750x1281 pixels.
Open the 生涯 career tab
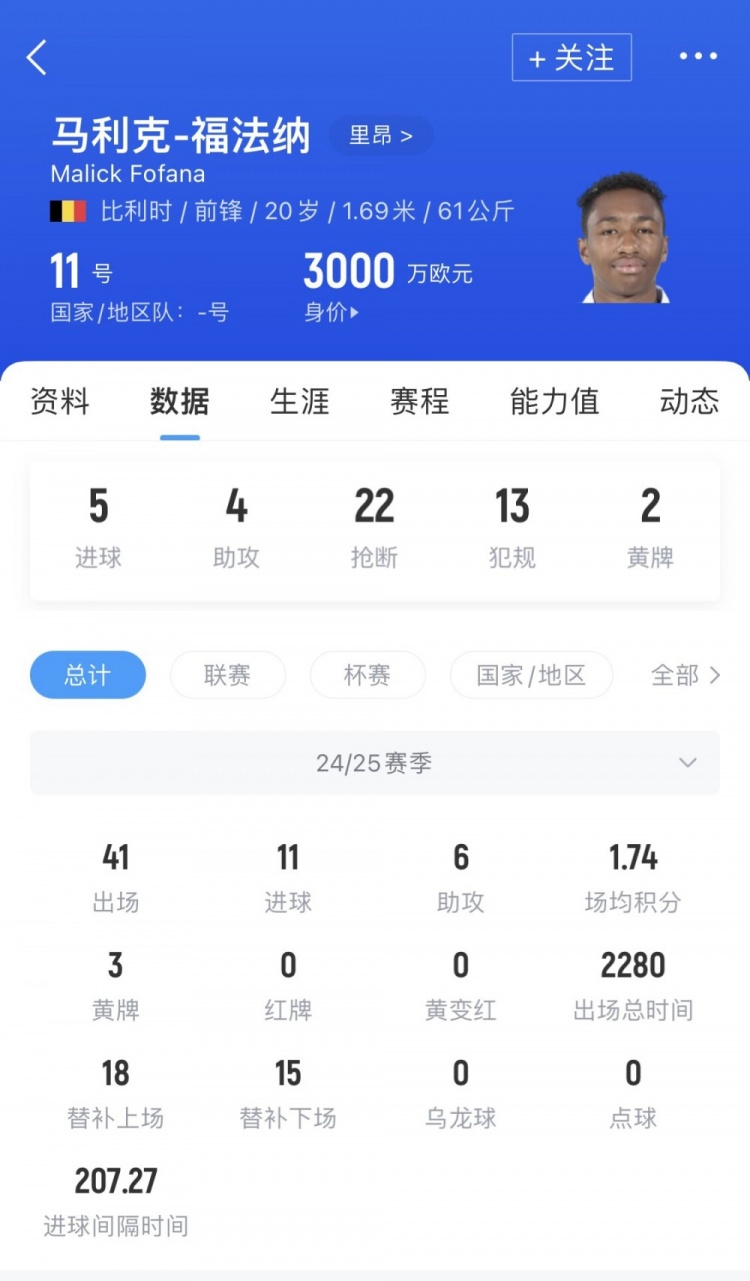tap(299, 402)
